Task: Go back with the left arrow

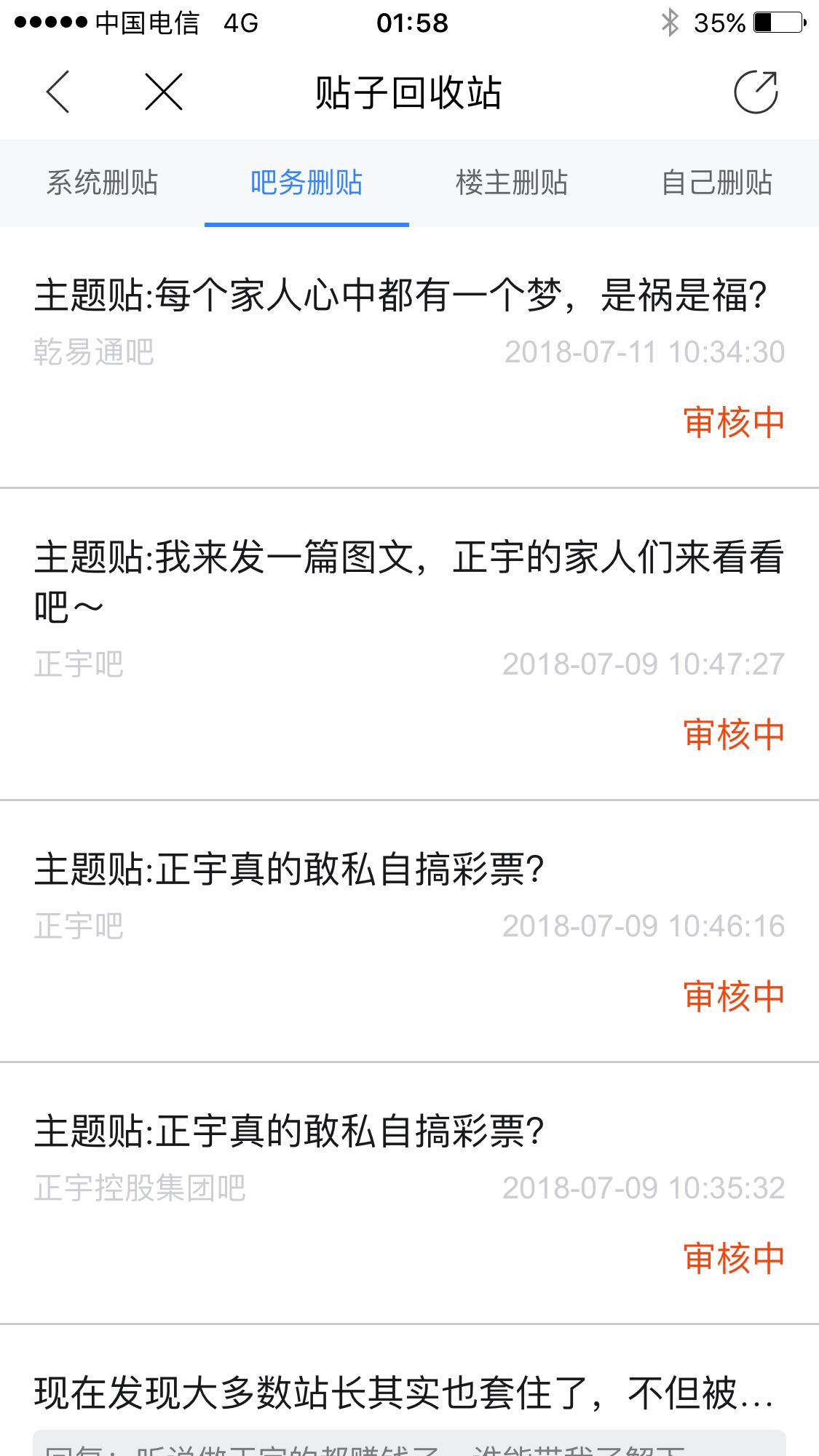Action: pos(58,92)
